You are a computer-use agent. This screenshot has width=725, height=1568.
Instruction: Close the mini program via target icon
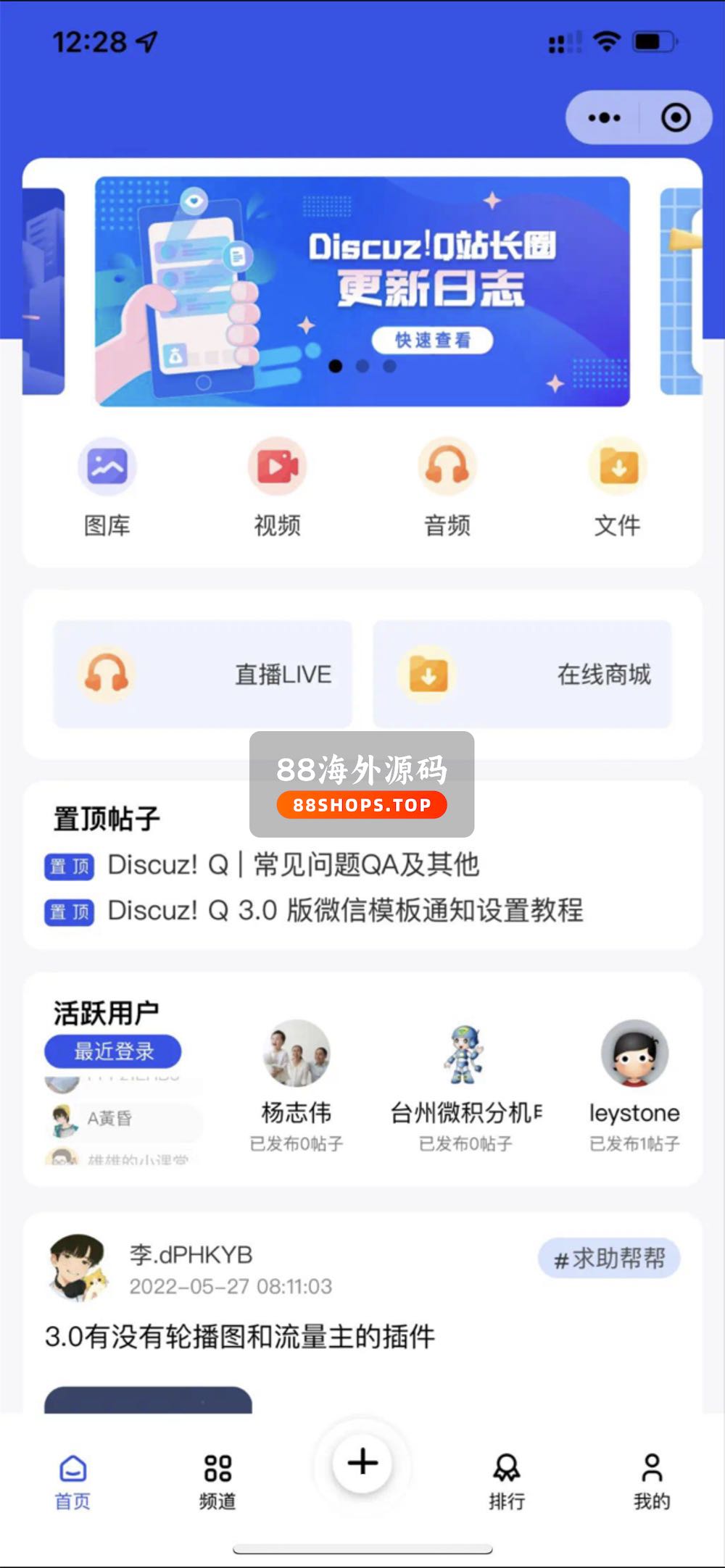click(676, 117)
